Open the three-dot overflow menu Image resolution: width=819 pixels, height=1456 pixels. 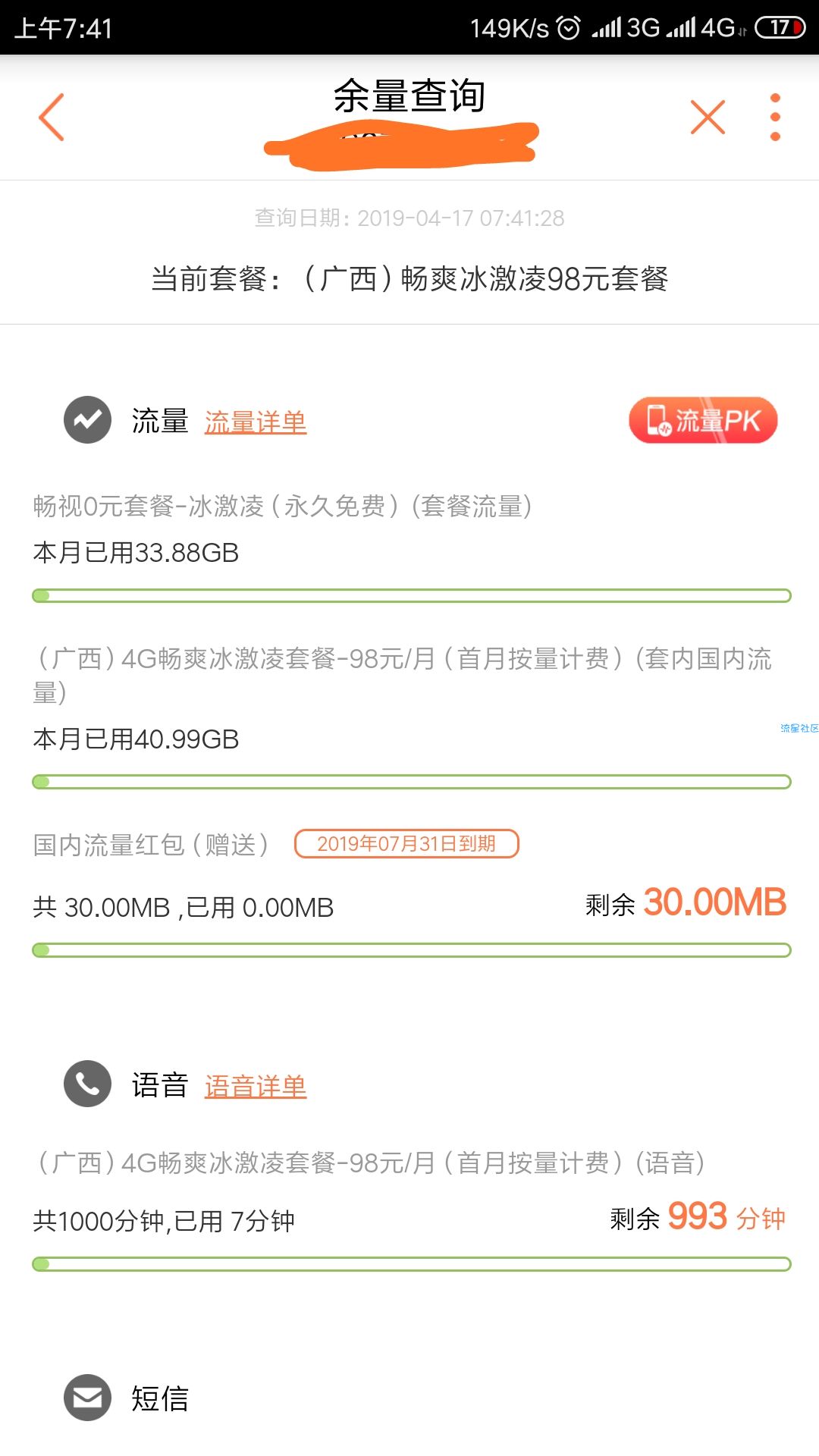point(774,118)
